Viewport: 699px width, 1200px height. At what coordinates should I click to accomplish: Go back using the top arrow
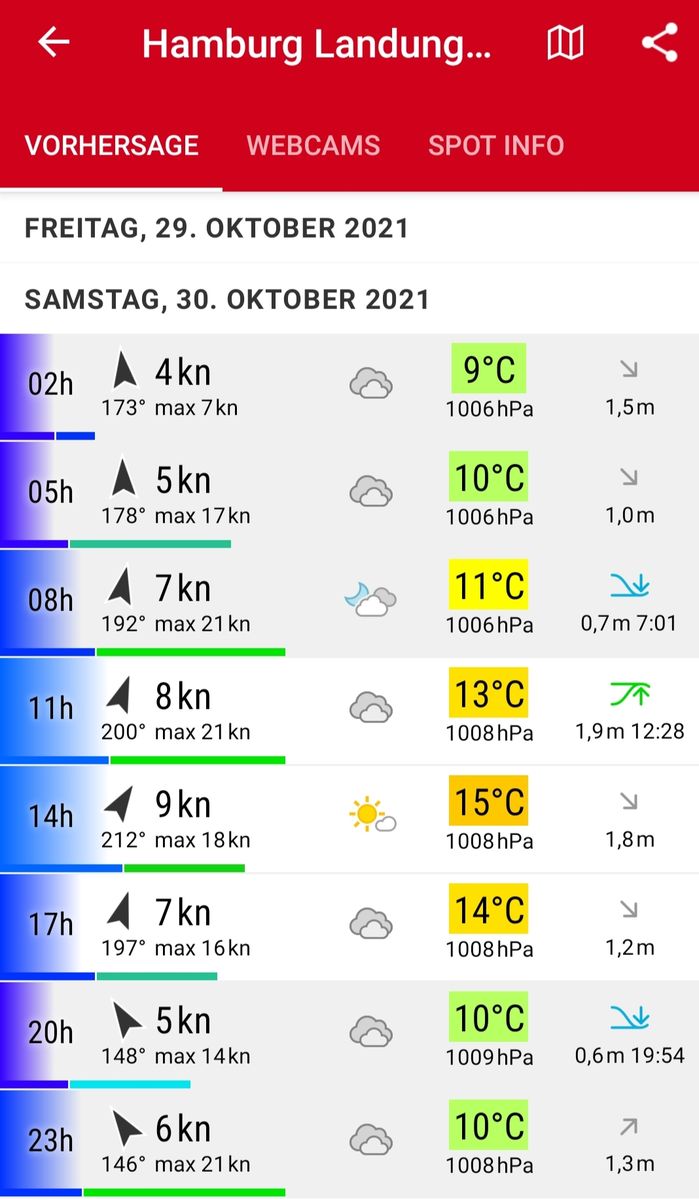(53, 43)
